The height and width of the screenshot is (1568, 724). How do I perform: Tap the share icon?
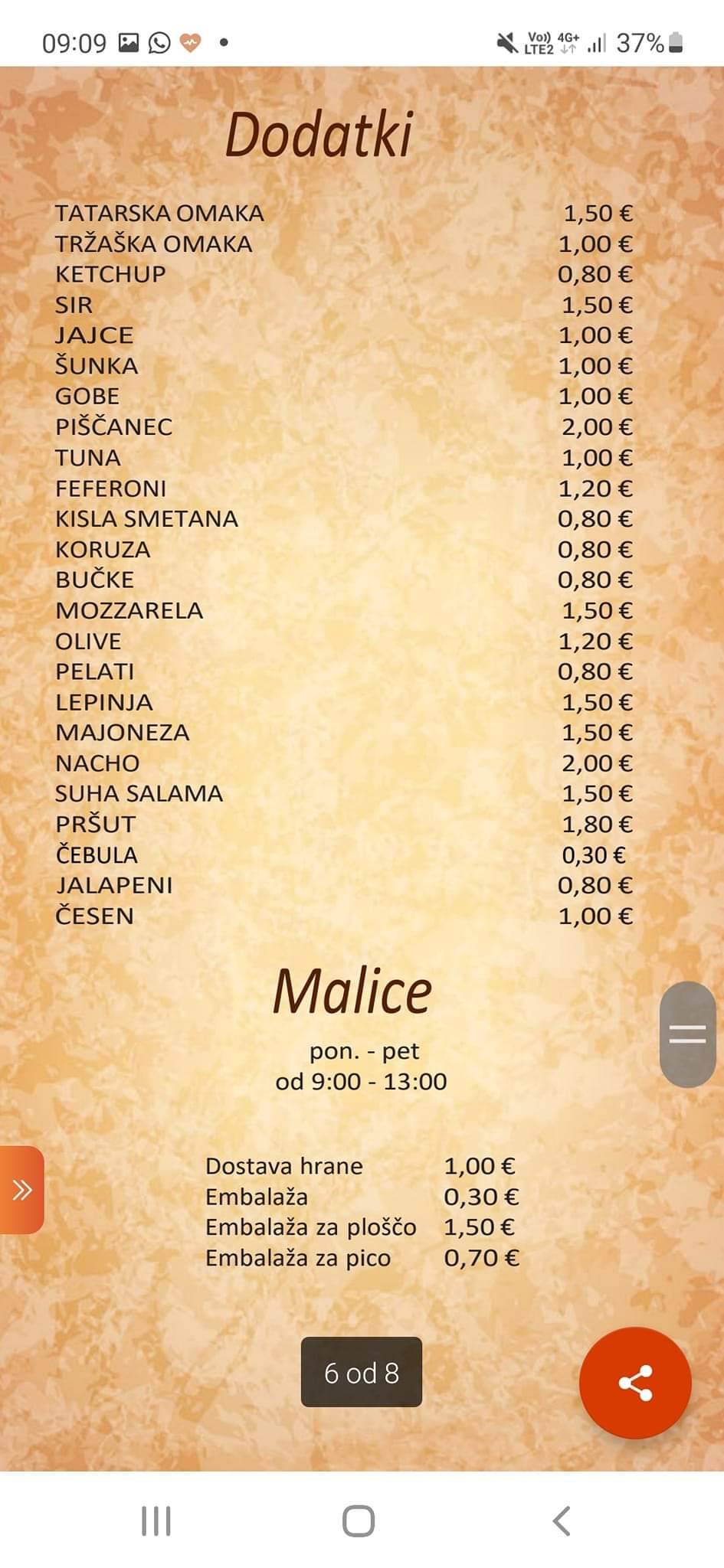(x=634, y=1380)
